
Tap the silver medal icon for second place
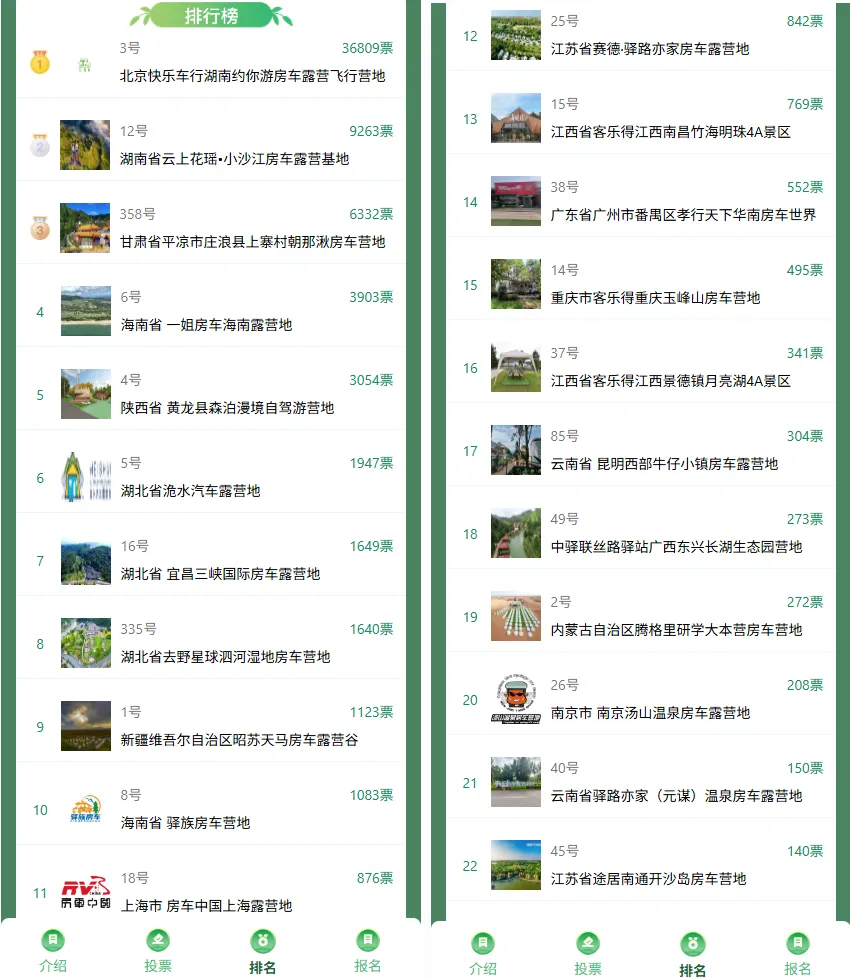point(39,145)
